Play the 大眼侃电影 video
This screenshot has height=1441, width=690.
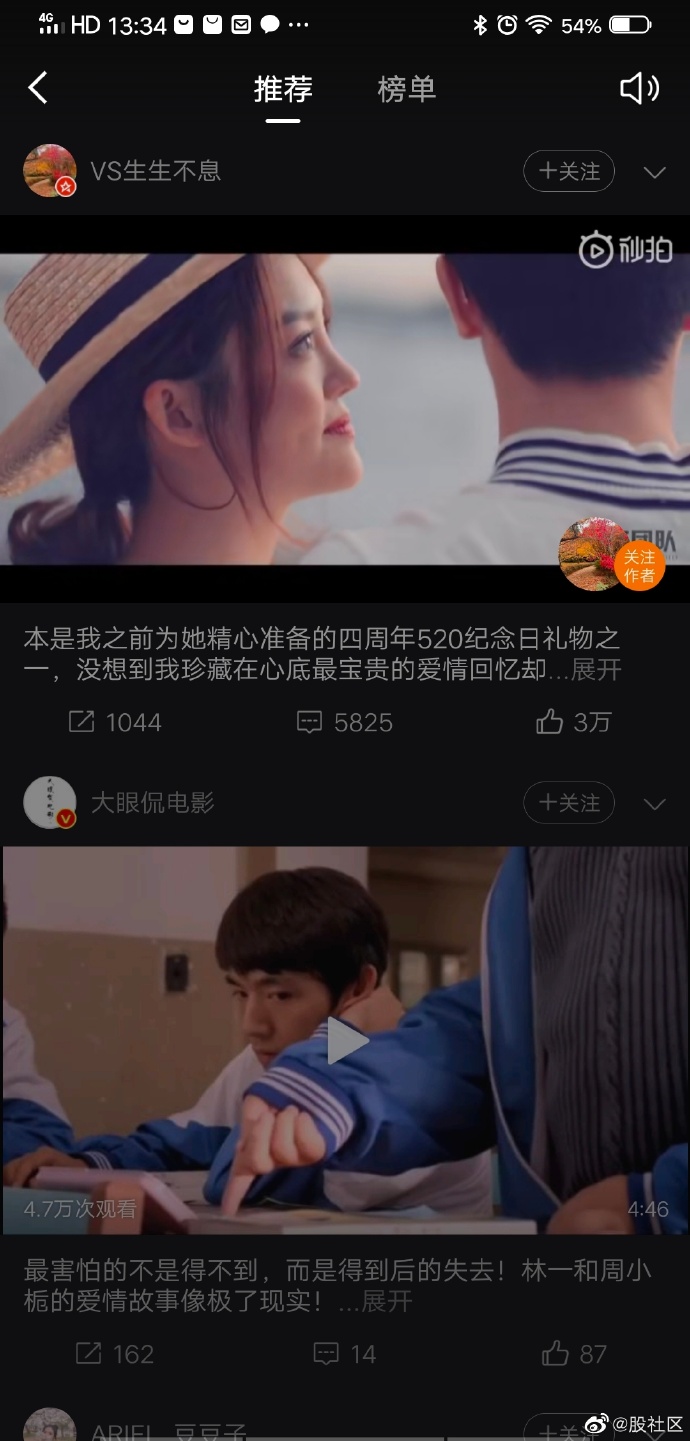346,1041
